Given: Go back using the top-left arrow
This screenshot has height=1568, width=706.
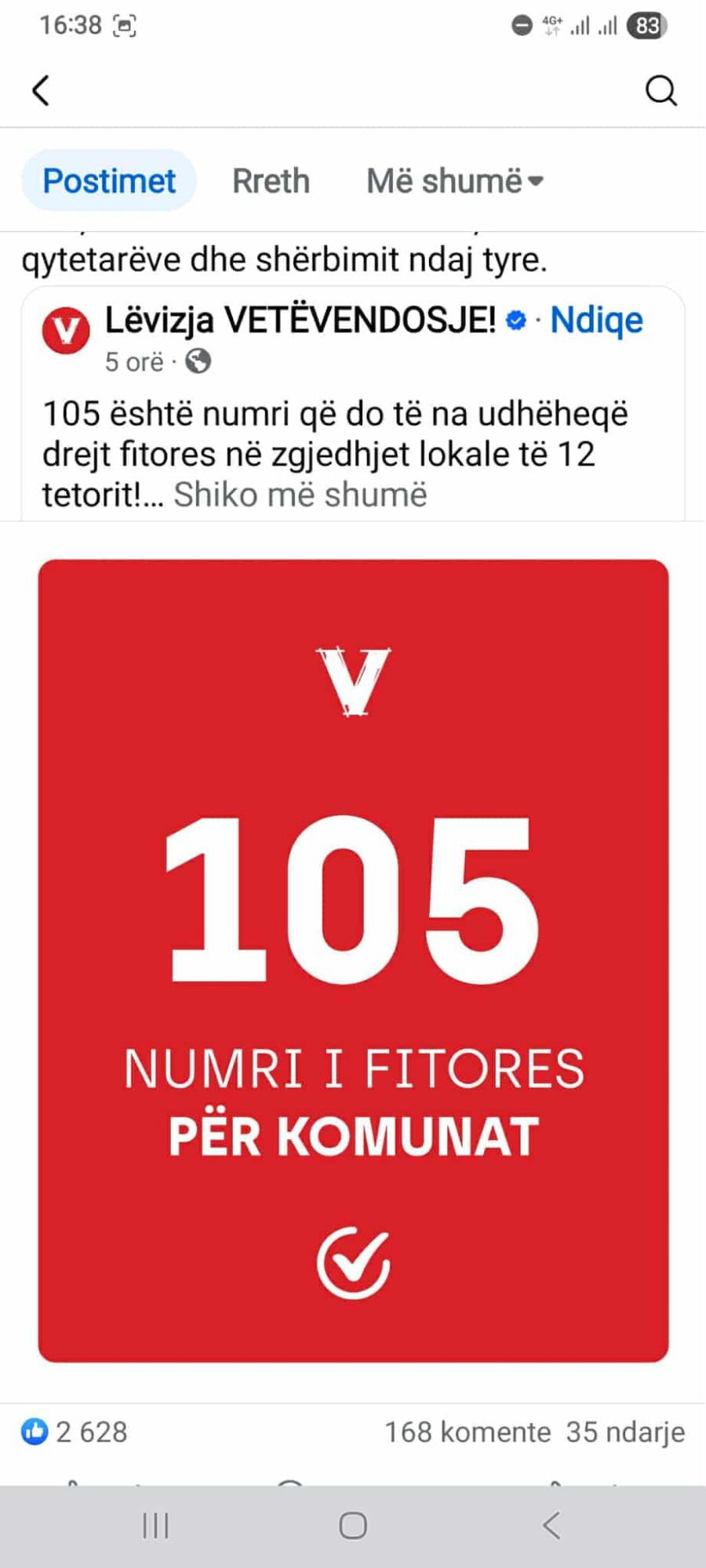Looking at the screenshot, I should coord(41,90).
